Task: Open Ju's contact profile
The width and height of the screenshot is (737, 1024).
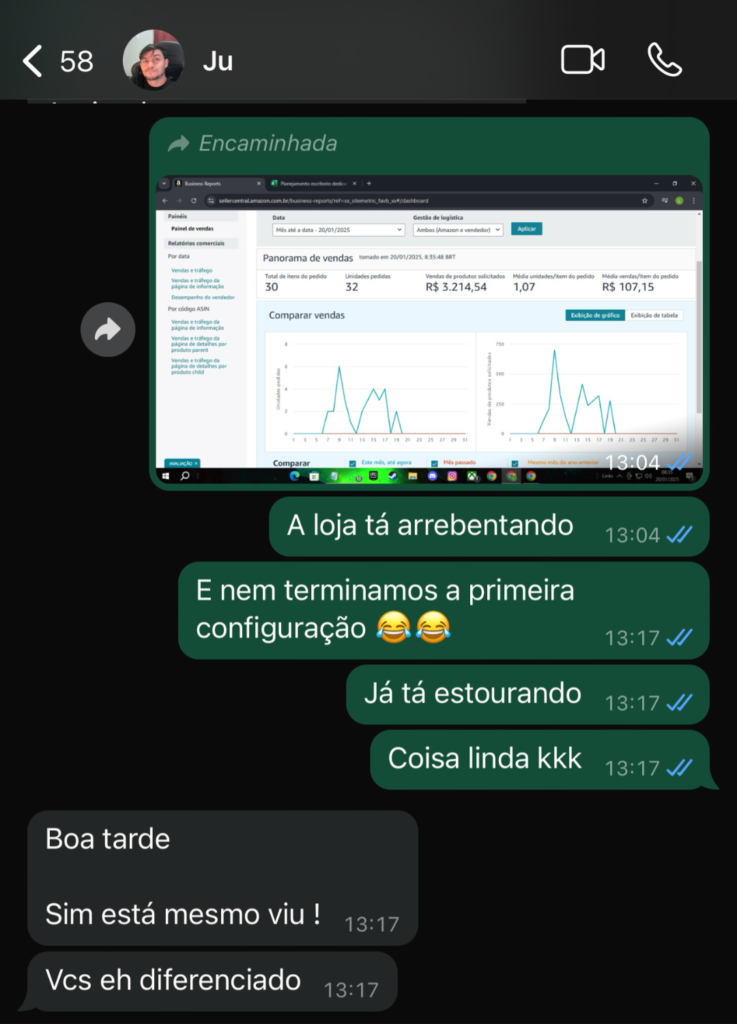Action: 217,61
